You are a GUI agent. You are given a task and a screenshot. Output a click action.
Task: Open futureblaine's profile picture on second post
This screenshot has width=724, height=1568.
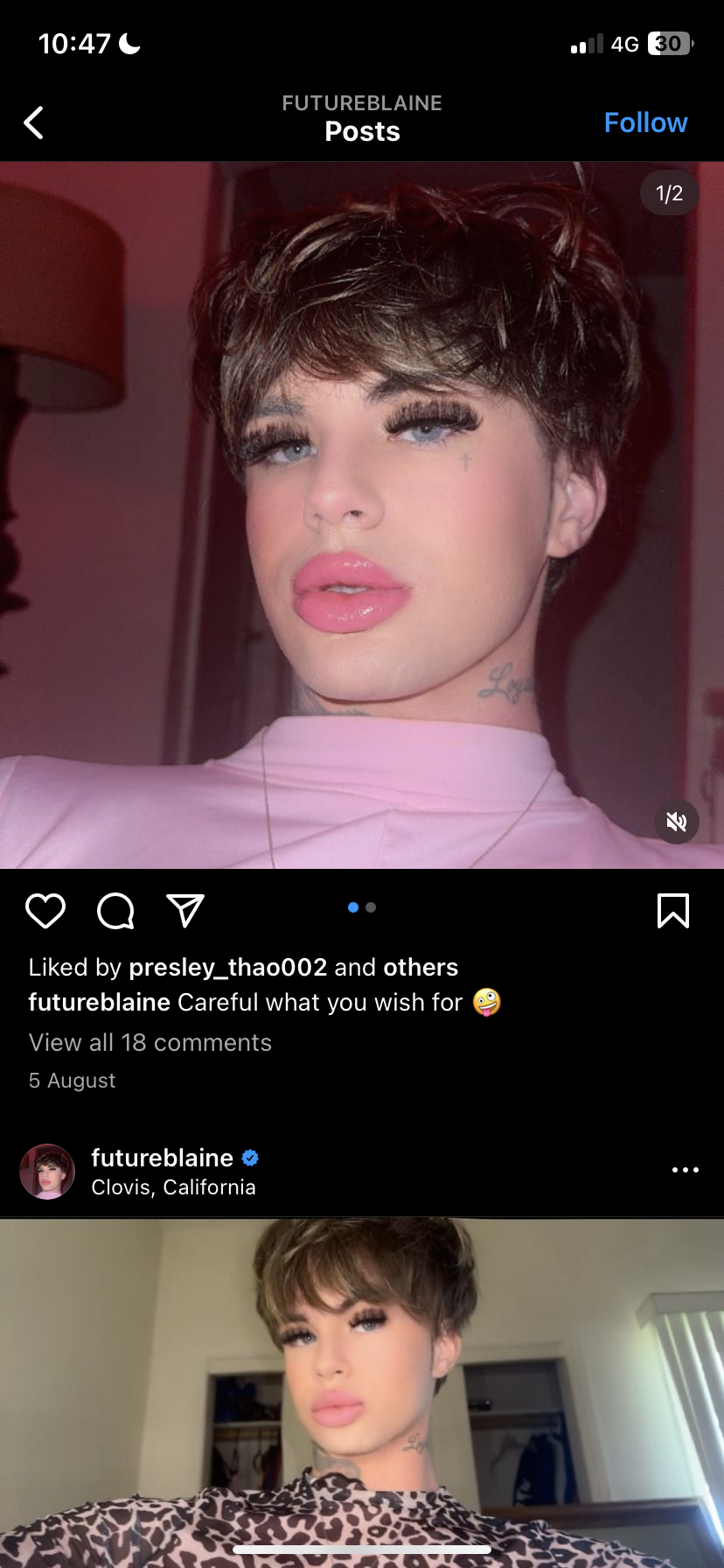pos(47,1171)
